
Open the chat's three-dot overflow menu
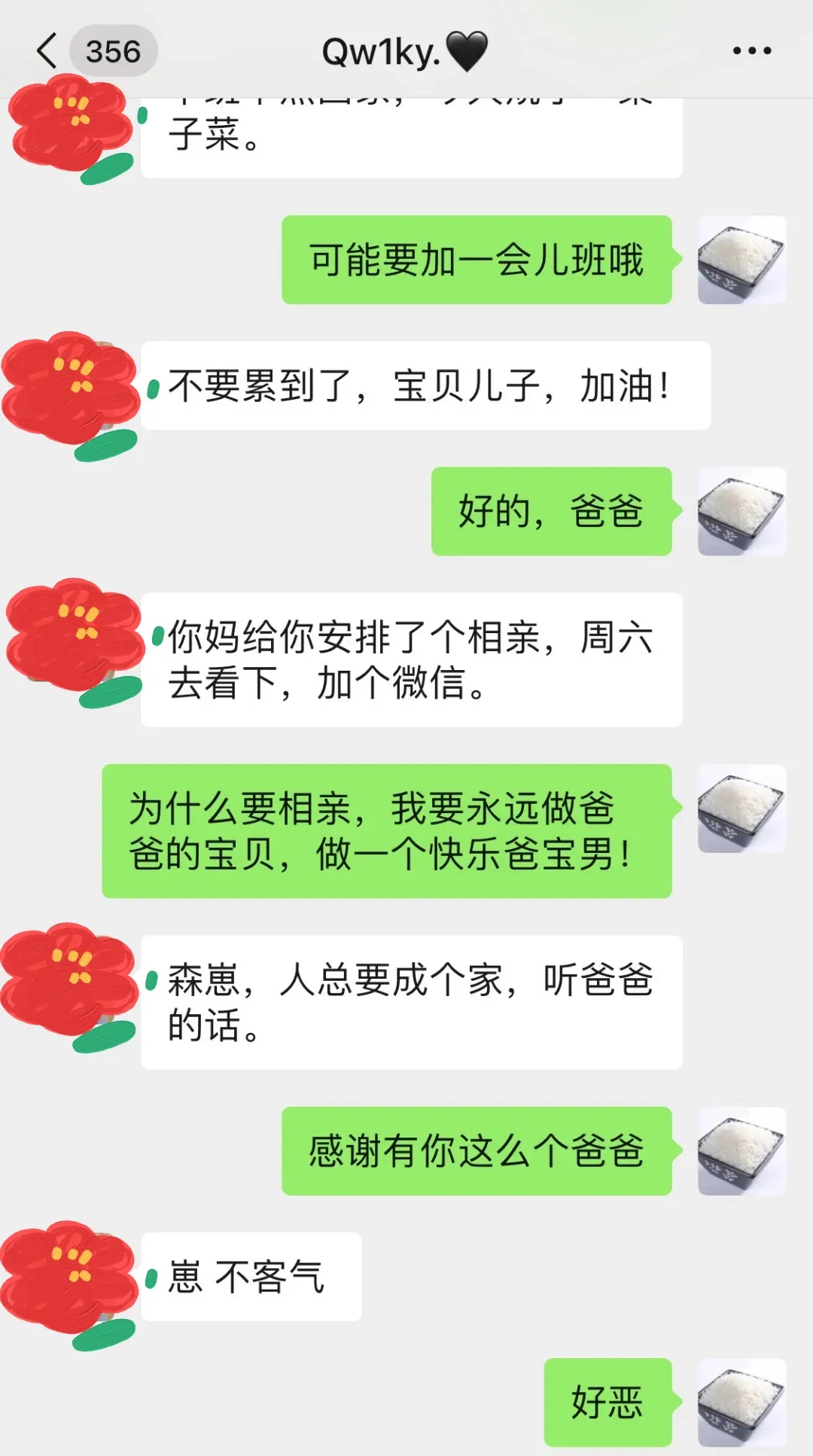pyautogui.click(x=751, y=51)
